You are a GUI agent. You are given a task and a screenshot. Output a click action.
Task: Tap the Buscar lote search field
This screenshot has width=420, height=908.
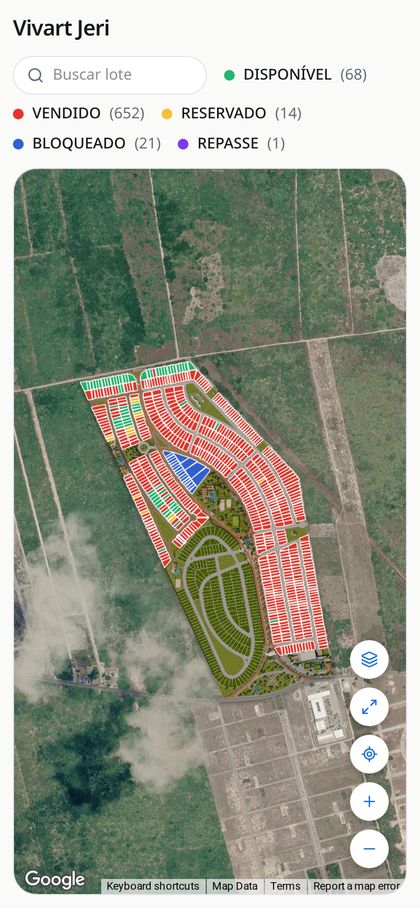(109, 75)
